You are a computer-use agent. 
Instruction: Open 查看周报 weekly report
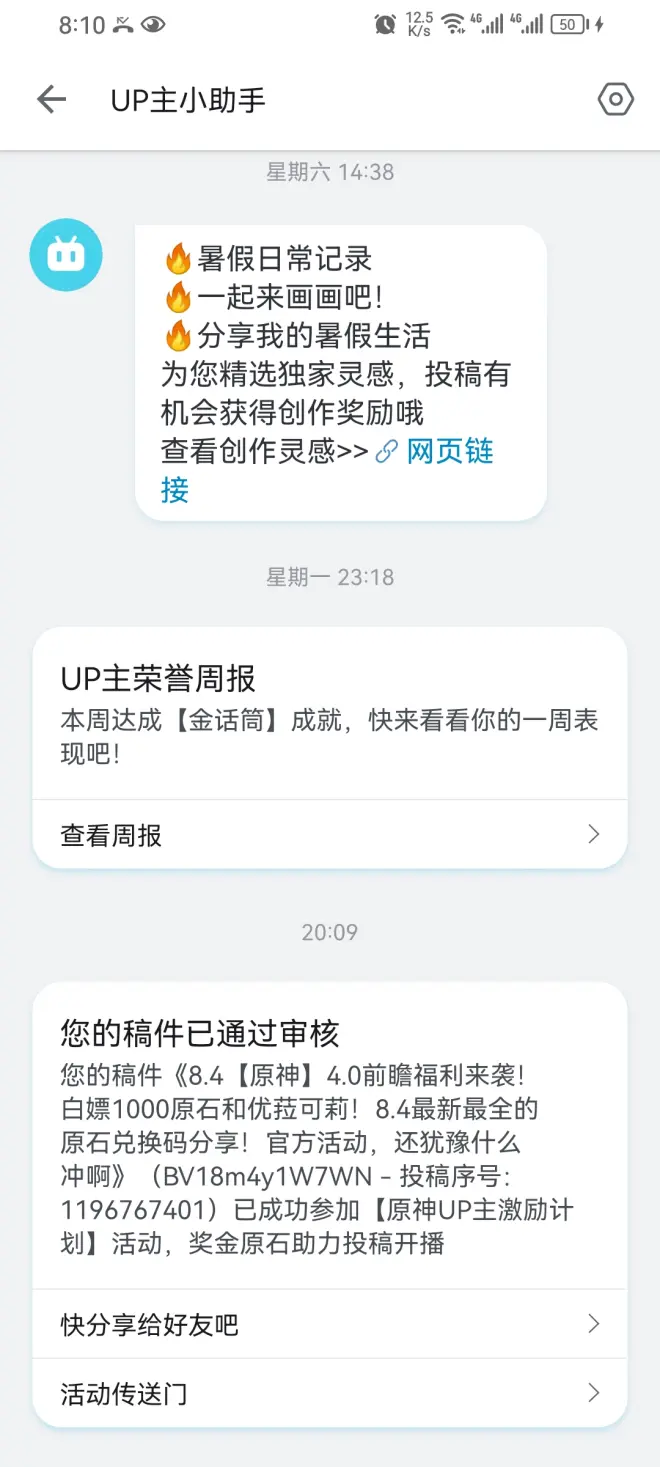tap(330, 835)
